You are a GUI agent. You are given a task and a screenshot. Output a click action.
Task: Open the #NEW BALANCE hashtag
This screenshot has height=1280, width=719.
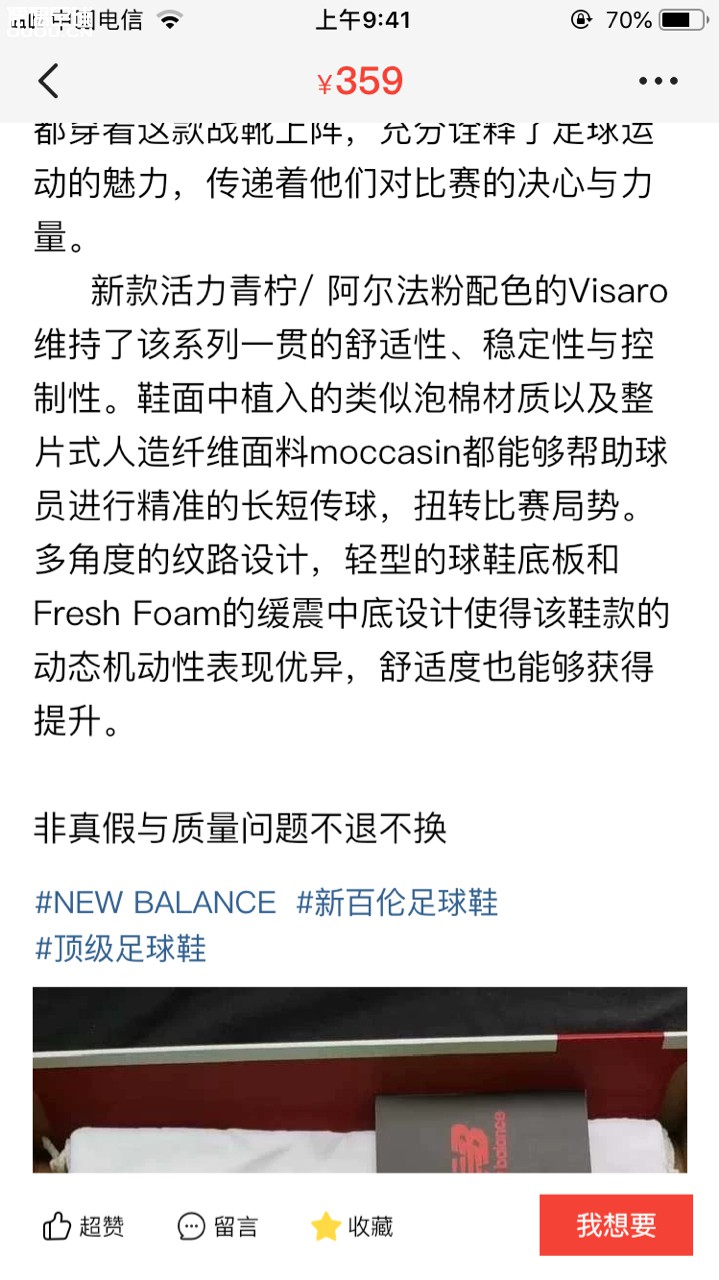[x=155, y=903]
